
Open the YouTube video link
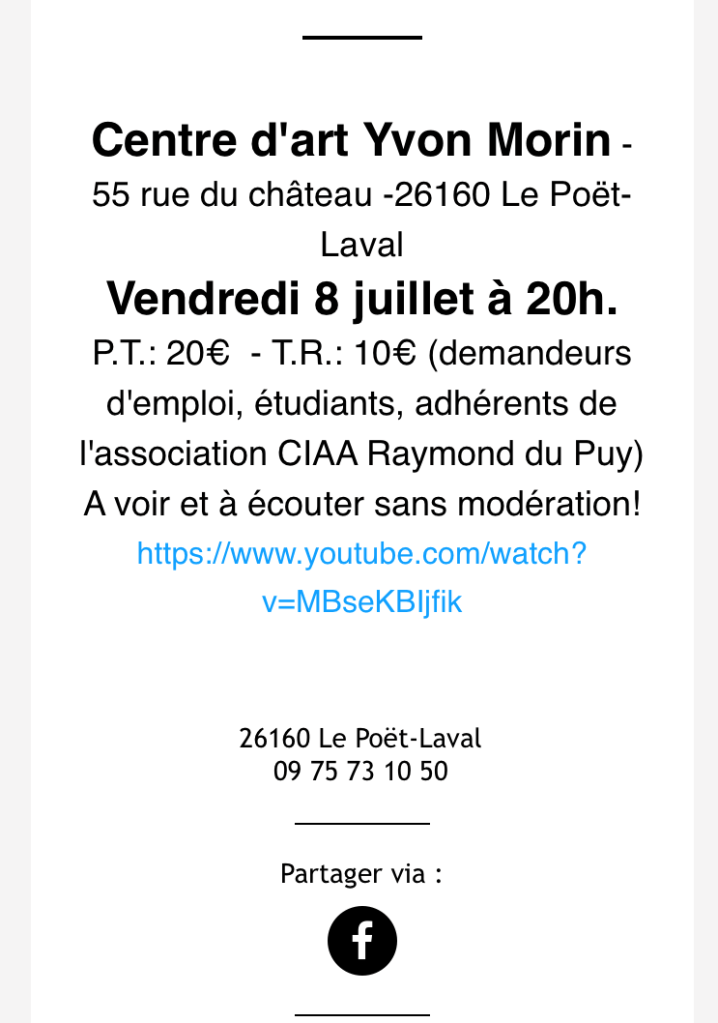click(361, 553)
